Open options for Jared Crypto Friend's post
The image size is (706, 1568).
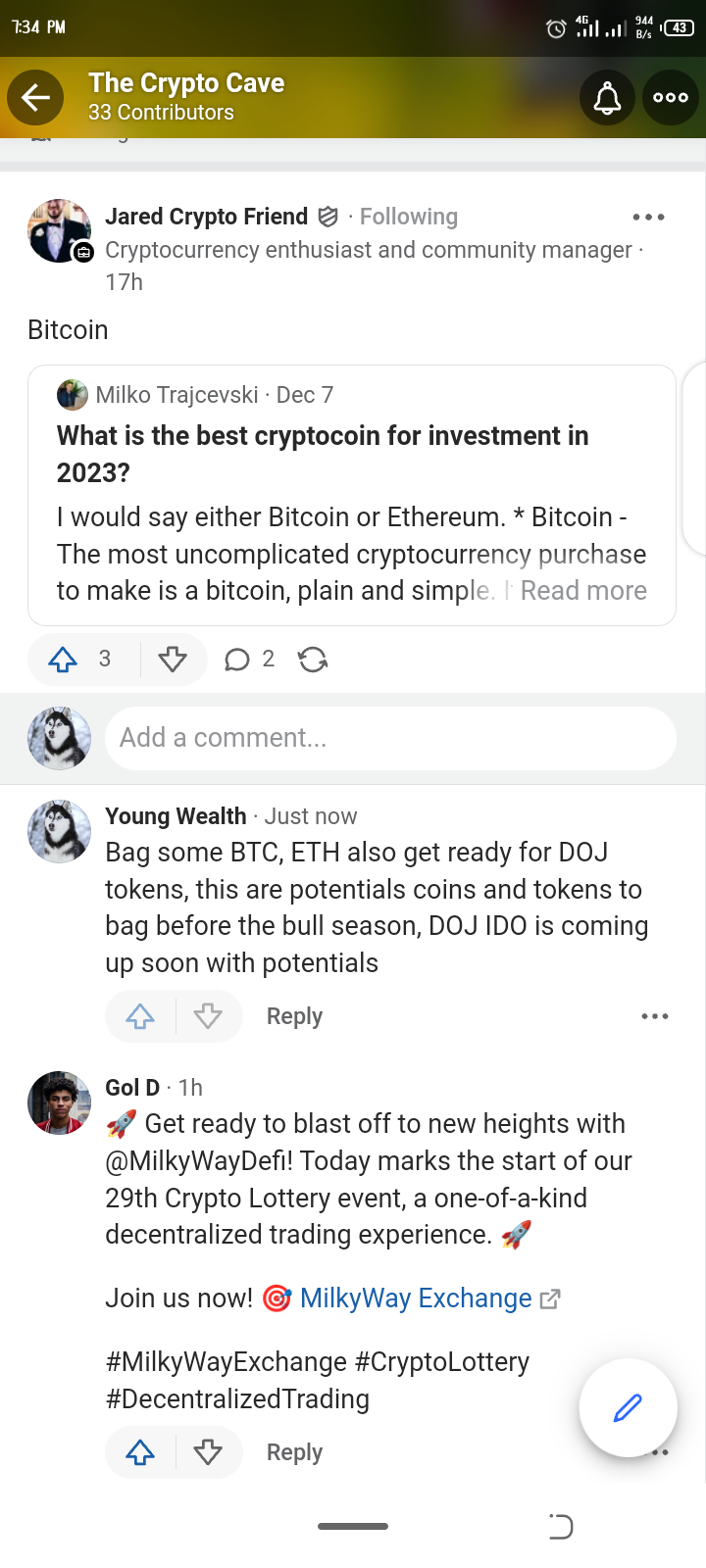click(648, 217)
